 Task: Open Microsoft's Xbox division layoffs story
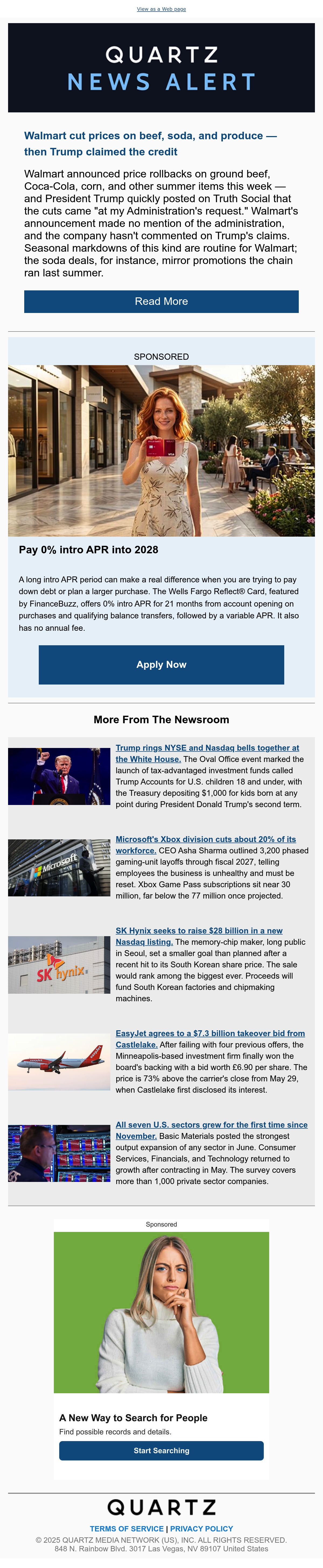(205, 845)
